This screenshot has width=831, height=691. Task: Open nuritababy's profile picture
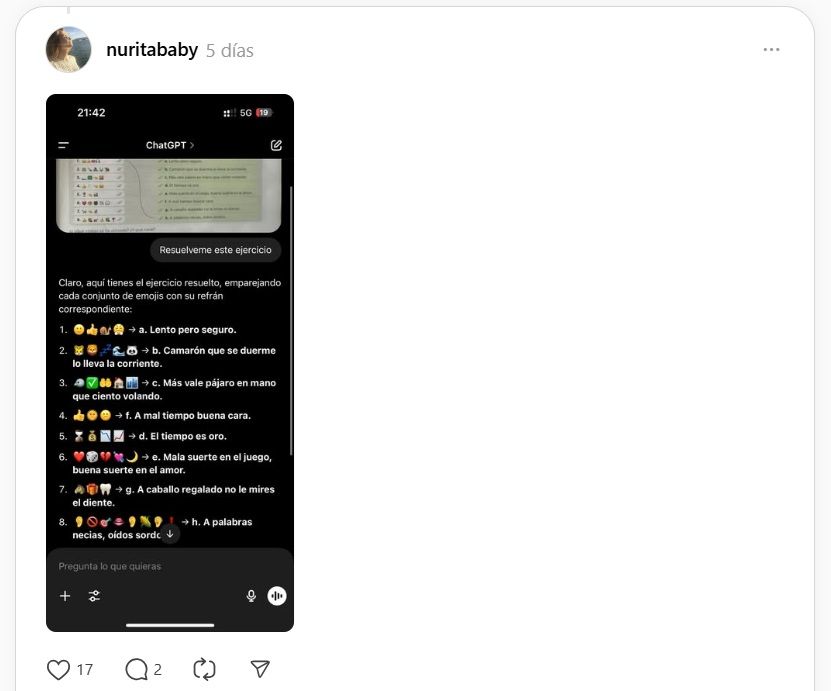tap(68, 50)
